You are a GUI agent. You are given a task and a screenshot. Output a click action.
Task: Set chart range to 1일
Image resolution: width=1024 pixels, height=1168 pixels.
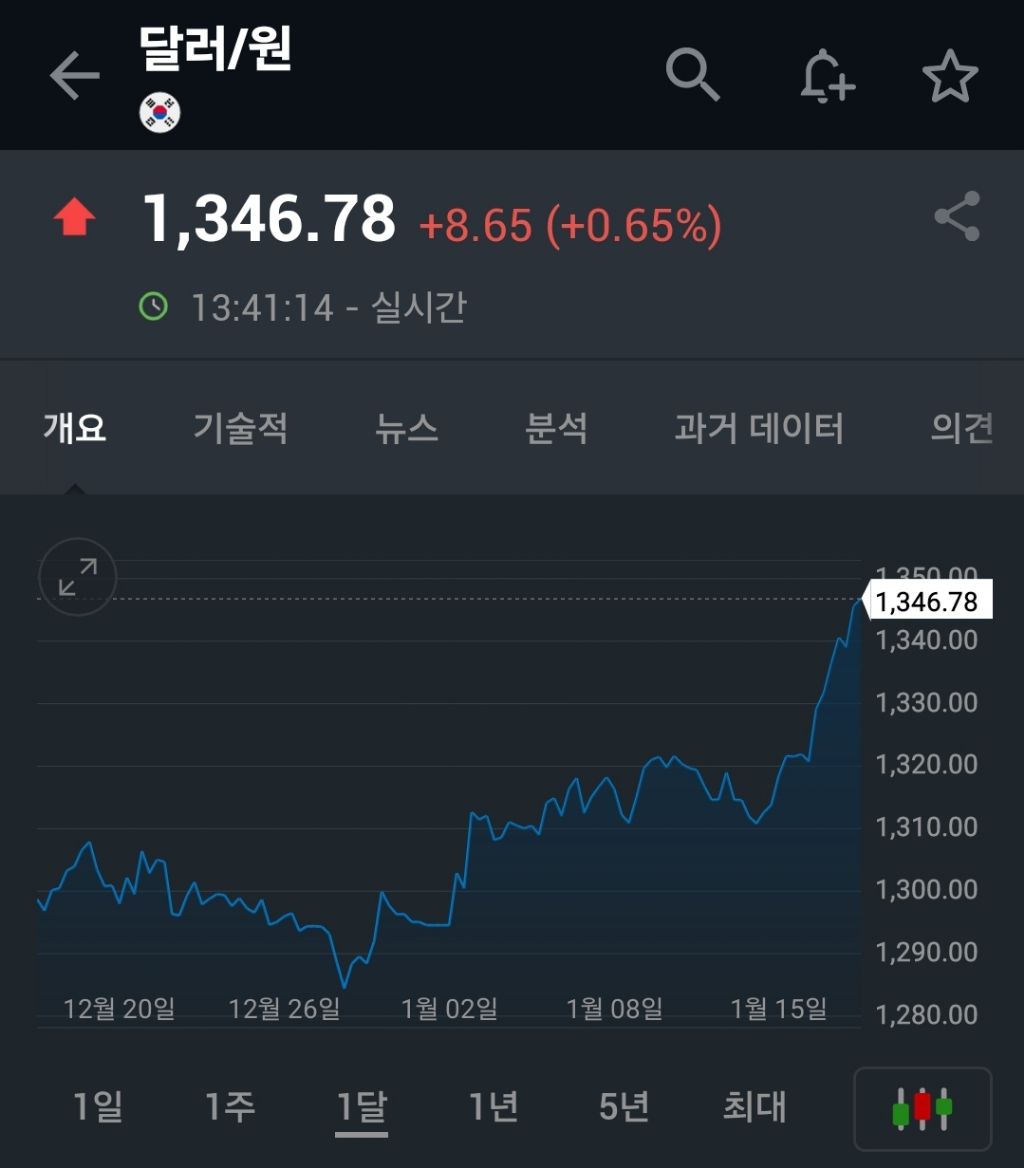click(x=98, y=1107)
